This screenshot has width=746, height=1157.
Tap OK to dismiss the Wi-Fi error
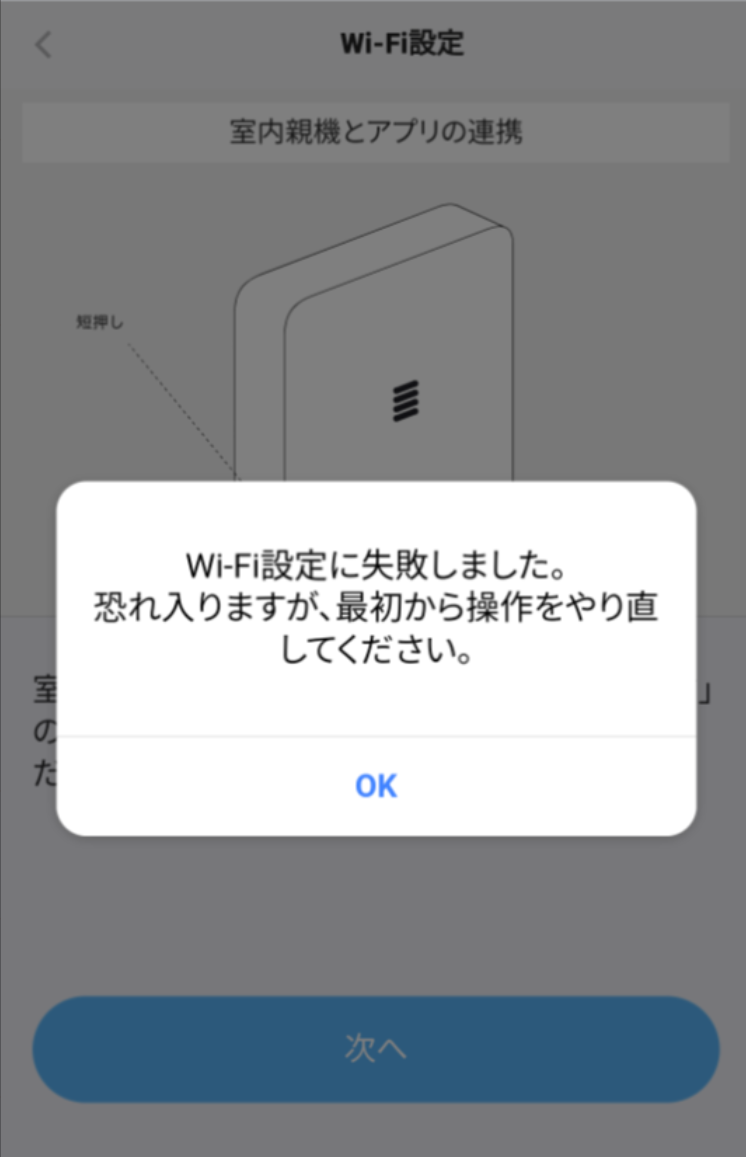(x=376, y=786)
